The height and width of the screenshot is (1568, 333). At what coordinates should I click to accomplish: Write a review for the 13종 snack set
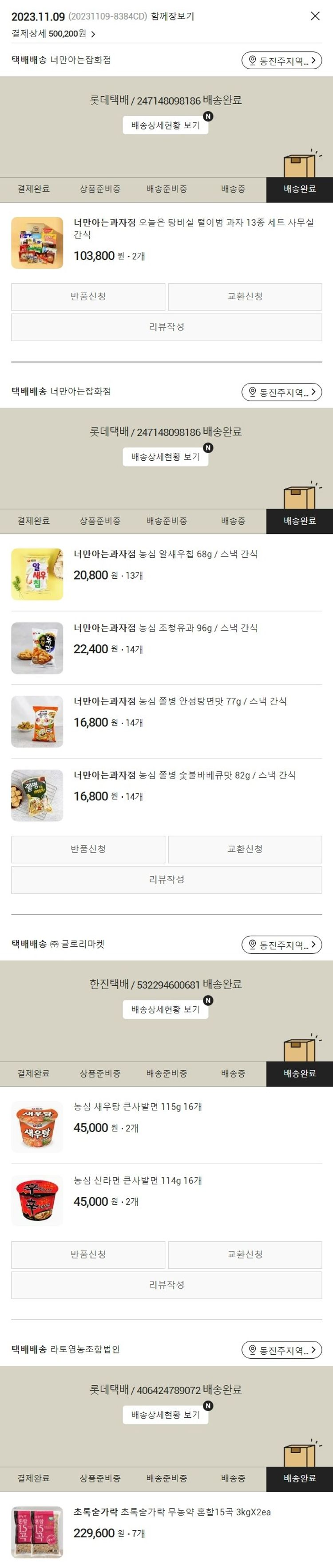[166, 327]
